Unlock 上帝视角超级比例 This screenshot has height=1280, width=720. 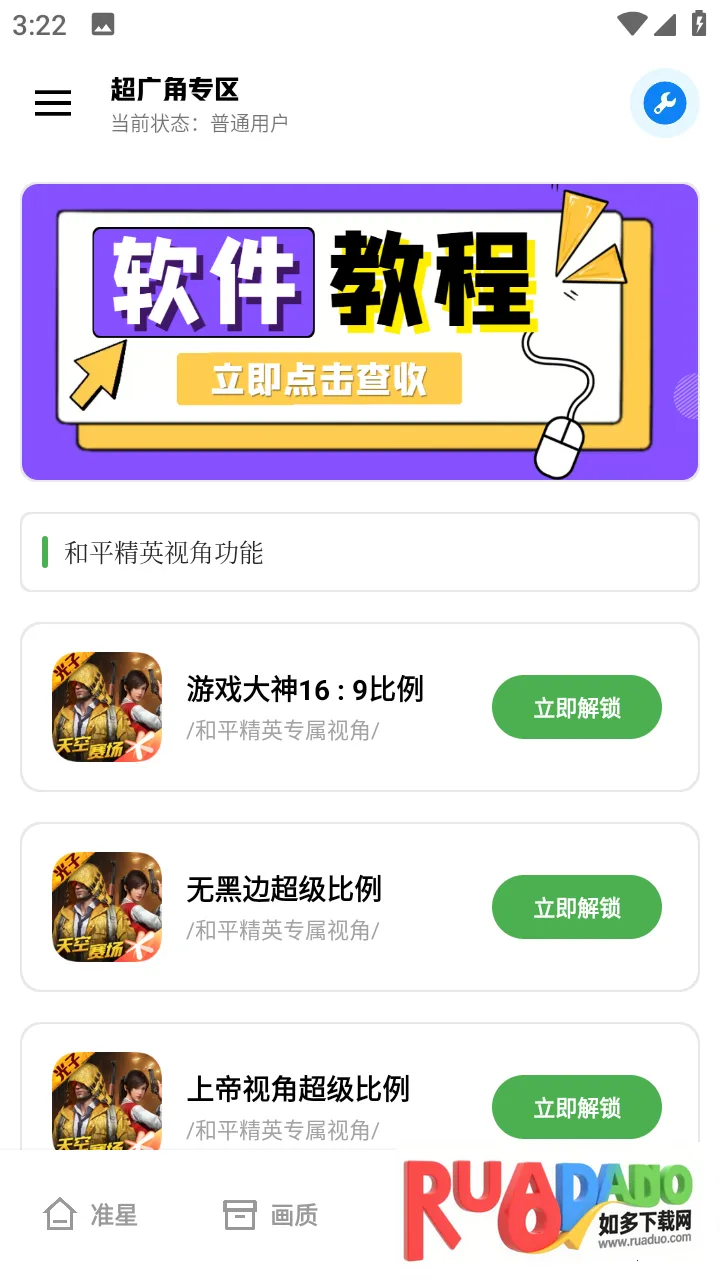point(576,1107)
